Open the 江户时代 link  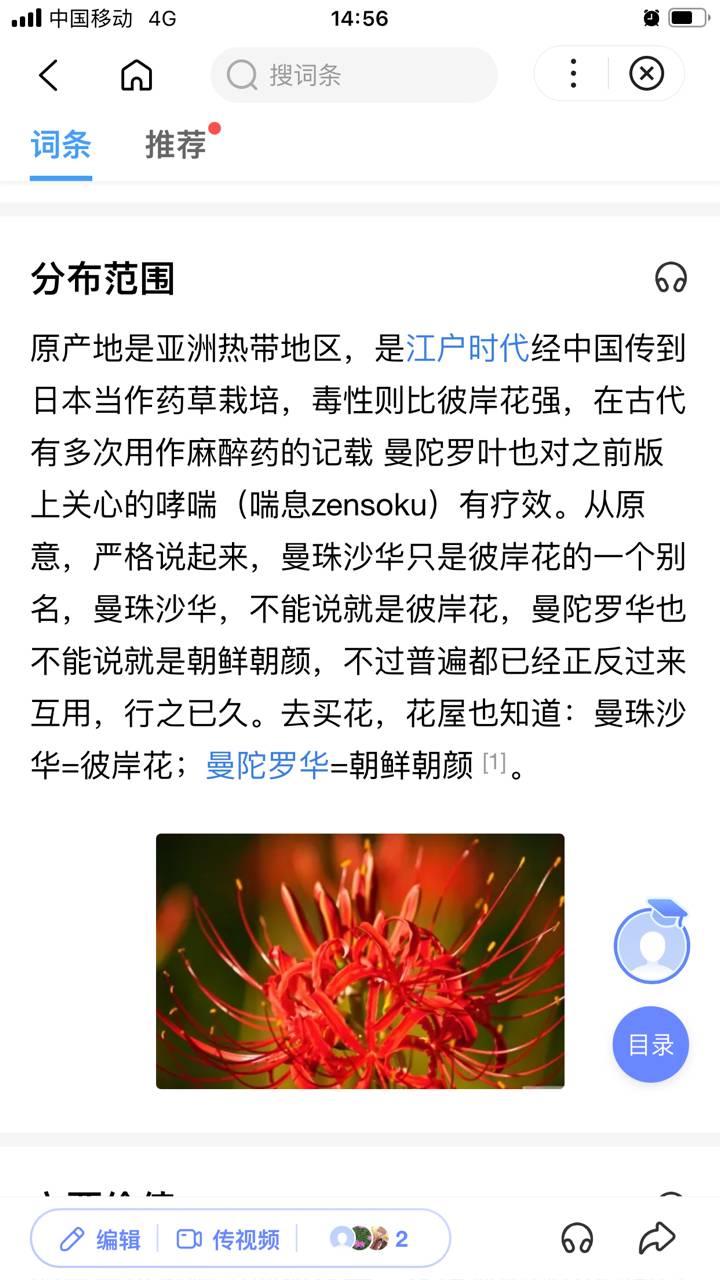pyautogui.click(x=467, y=348)
